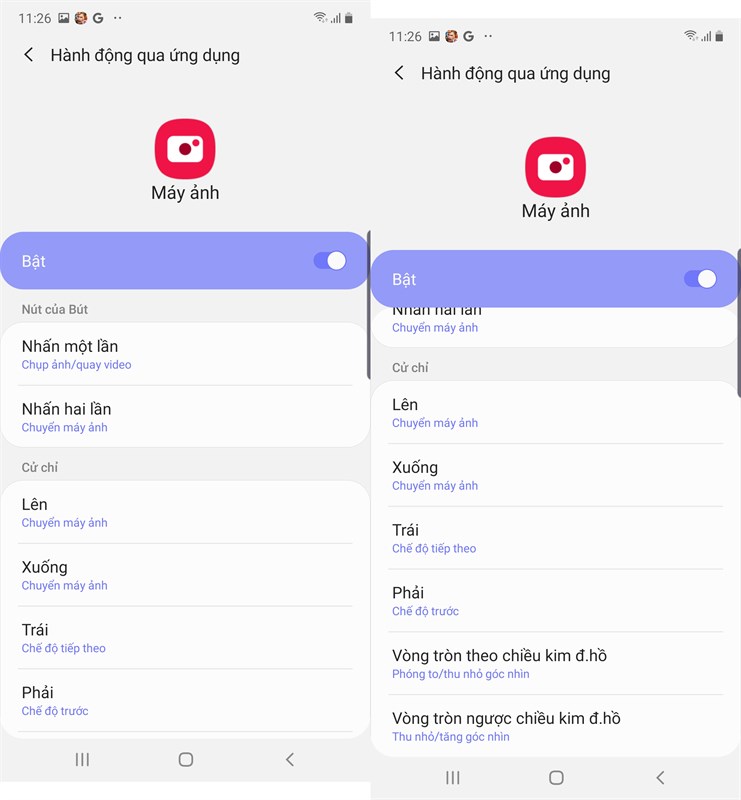Open Vòng tròn theo chiều kim đ.hồ gesture

(x=555, y=663)
